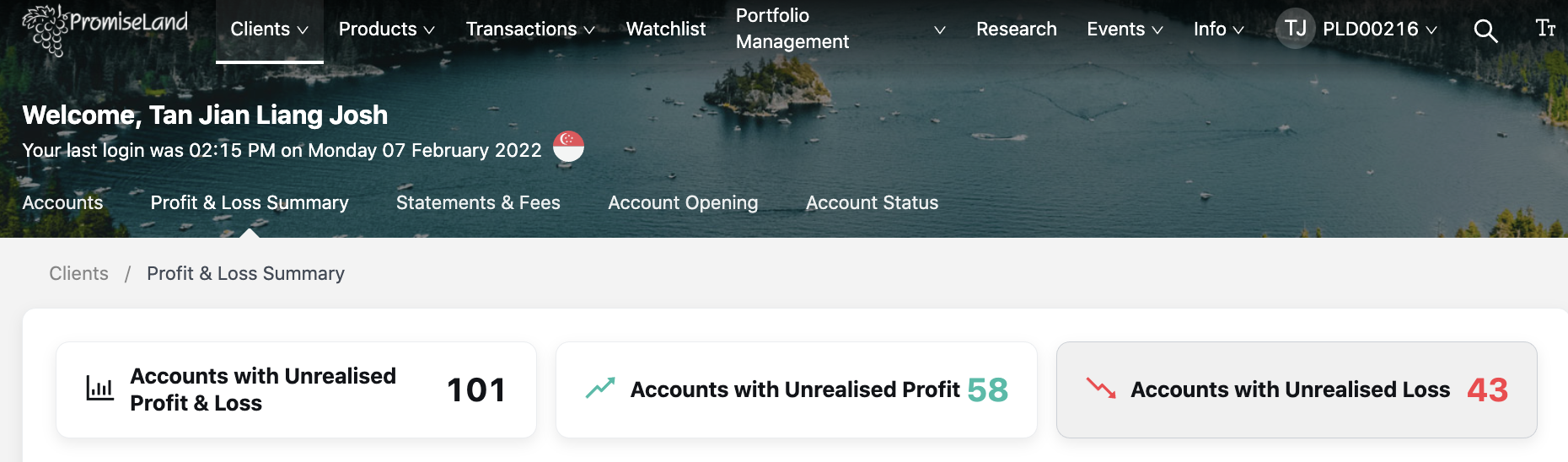Screen dimensions: 1568x462
Task: Expand Portfolio Management menu
Action: (x=840, y=30)
